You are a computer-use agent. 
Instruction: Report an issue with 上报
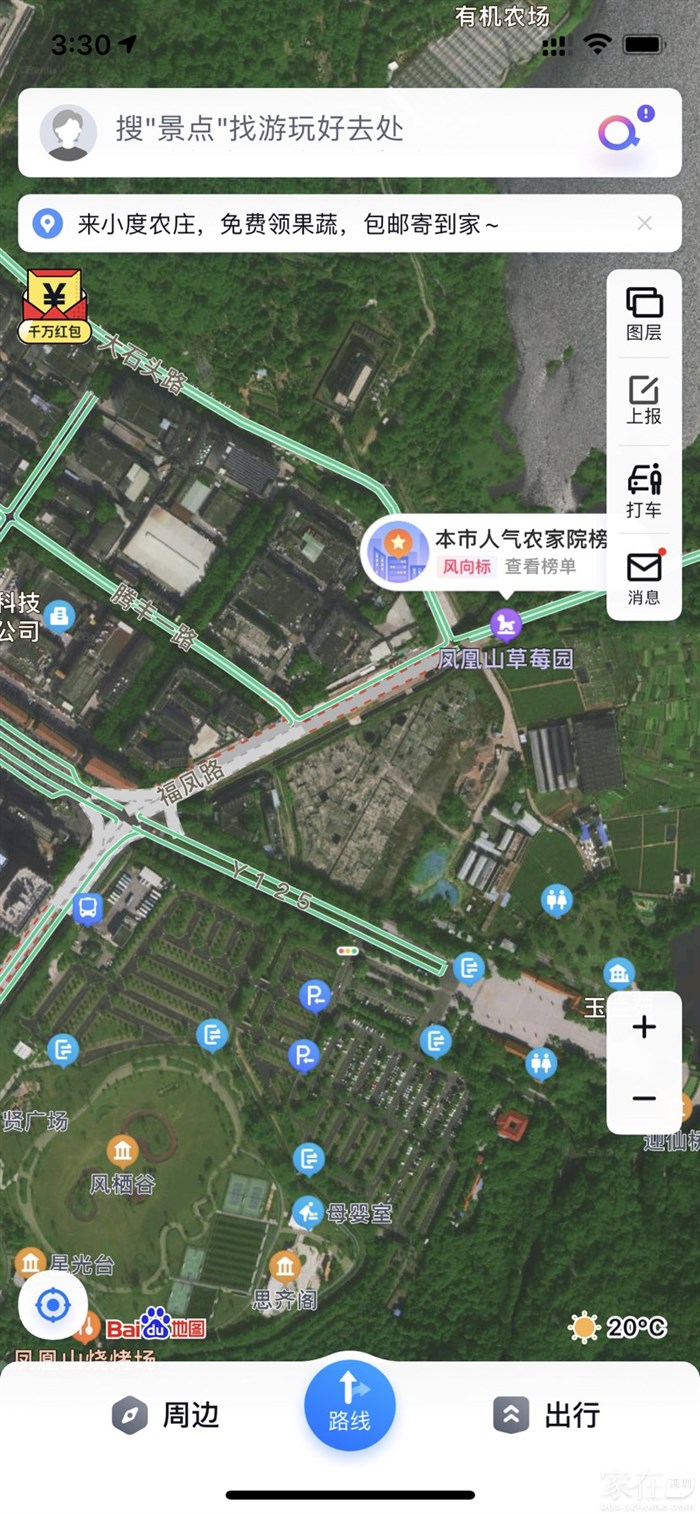pyautogui.click(x=644, y=400)
